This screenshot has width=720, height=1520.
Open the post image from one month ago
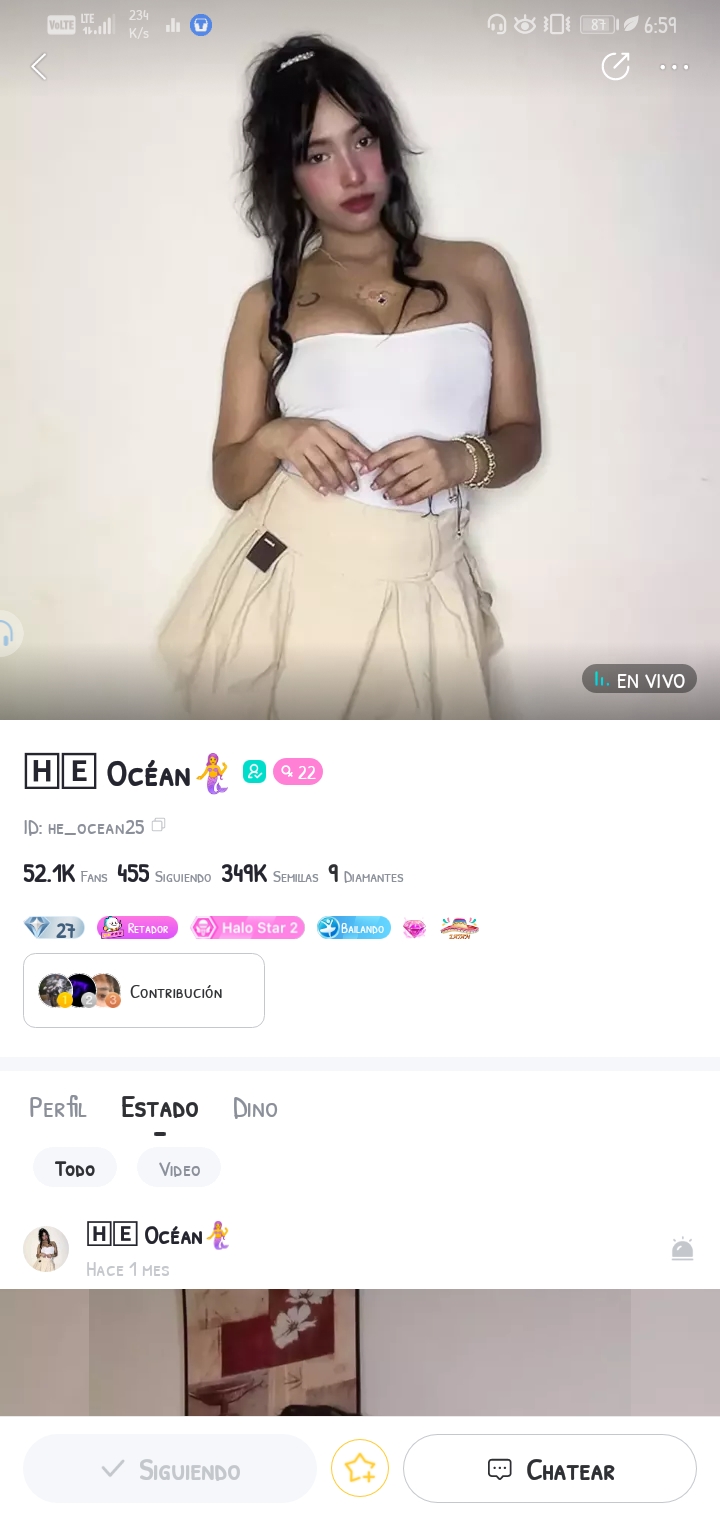click(x=360, y=1352)
